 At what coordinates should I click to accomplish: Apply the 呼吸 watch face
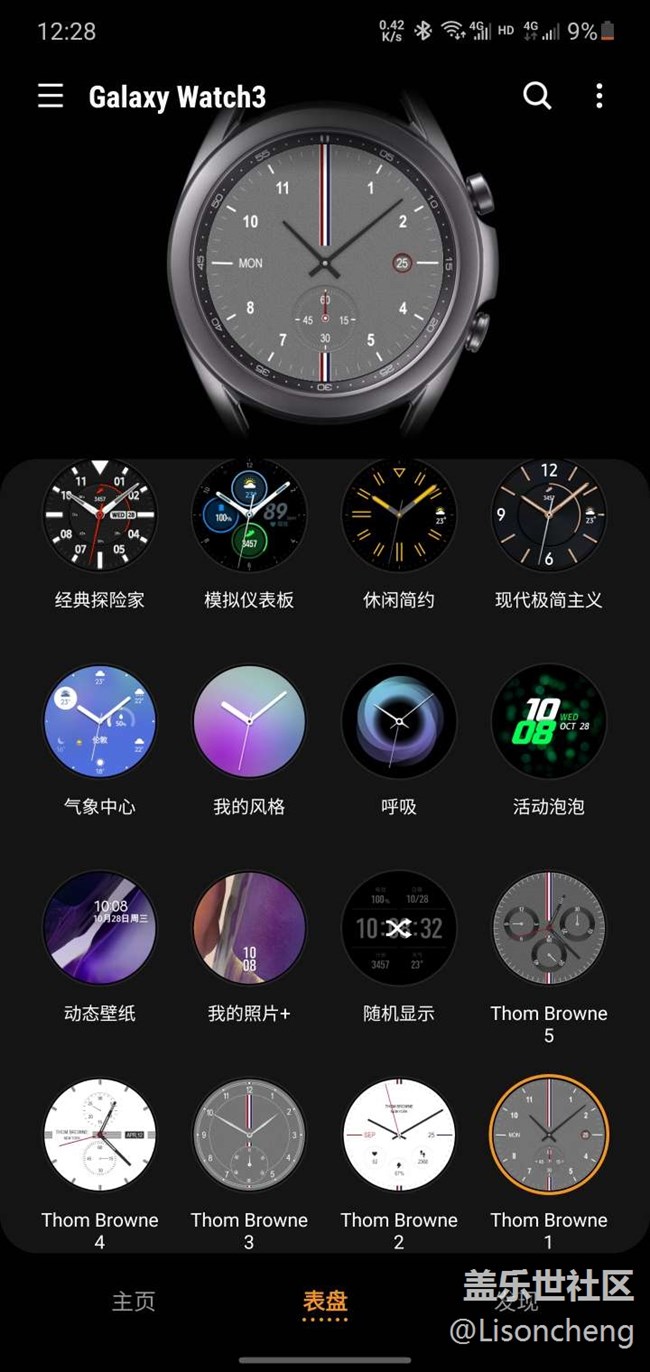[x=399, y=722]
